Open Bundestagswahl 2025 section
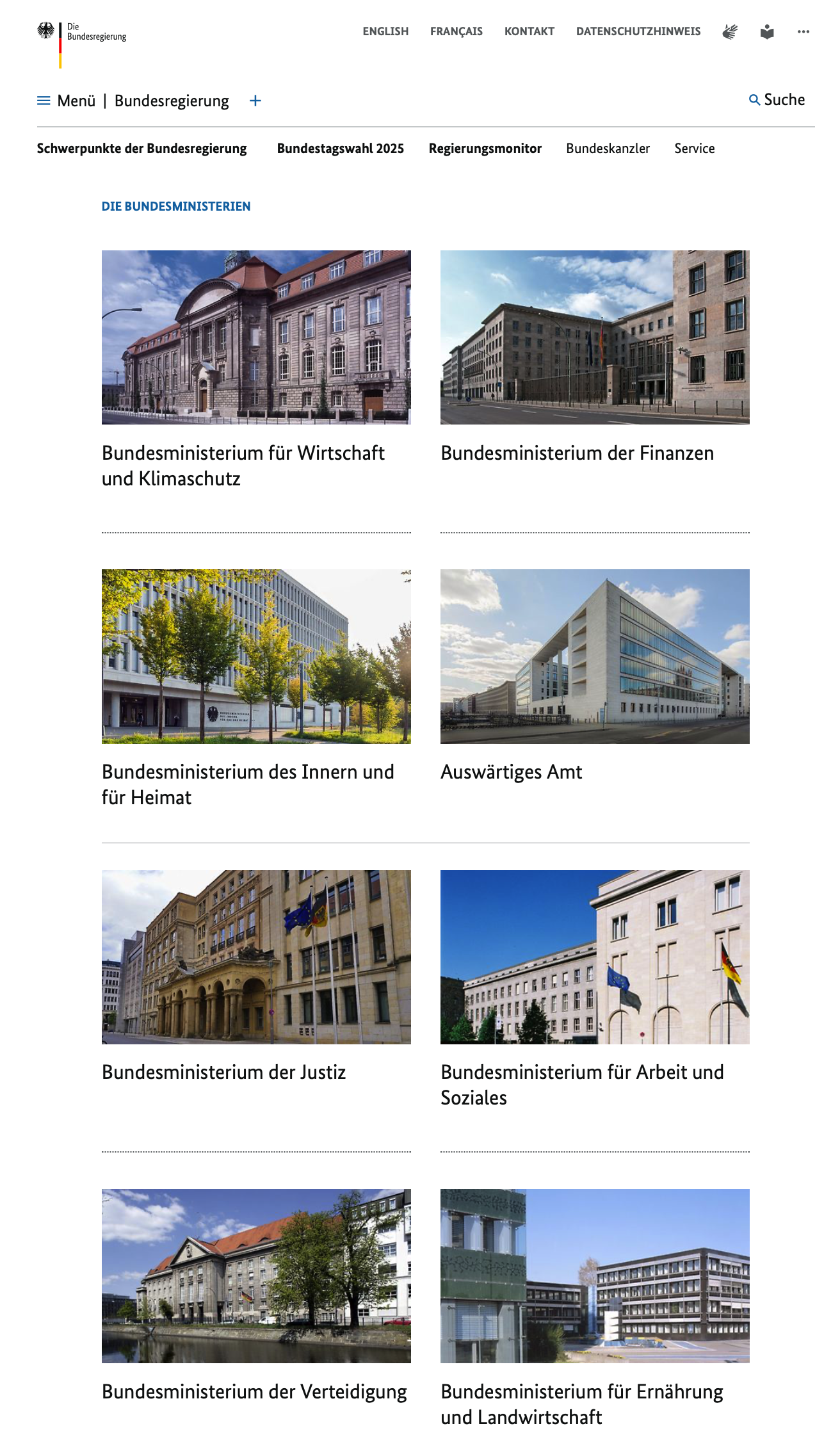 [x=340, y=149]
